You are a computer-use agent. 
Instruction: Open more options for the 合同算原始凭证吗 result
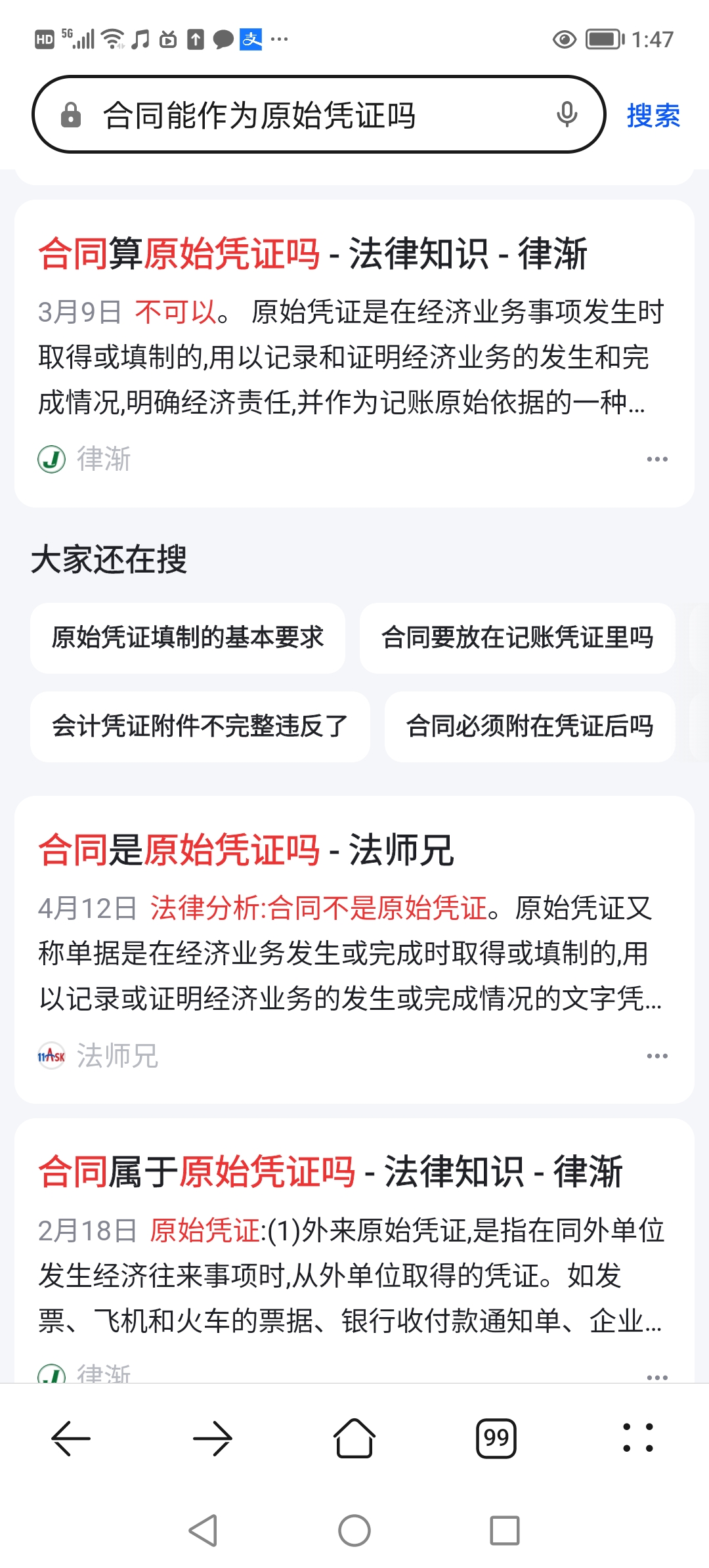click(656, 459)
